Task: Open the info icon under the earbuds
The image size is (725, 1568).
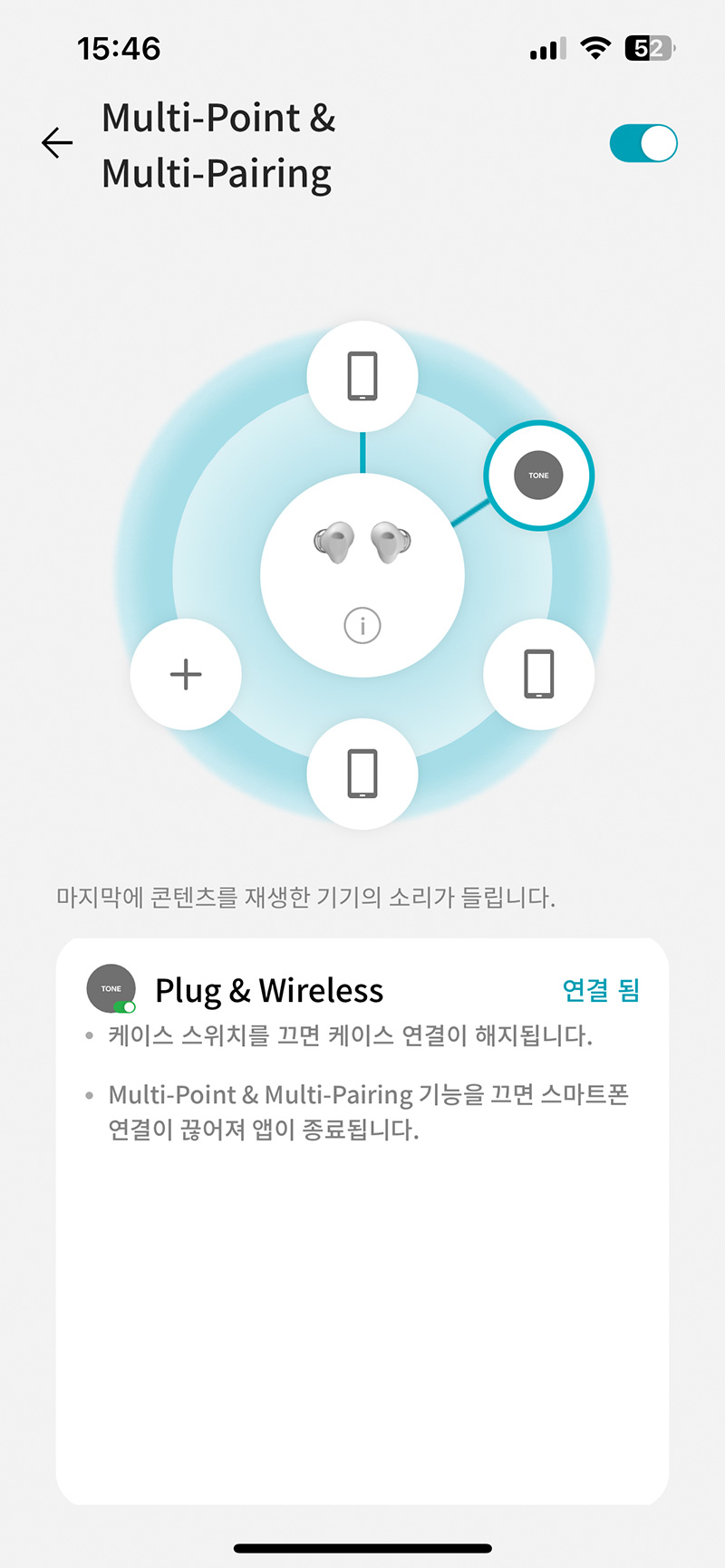Action: click(x=362, y=625)
